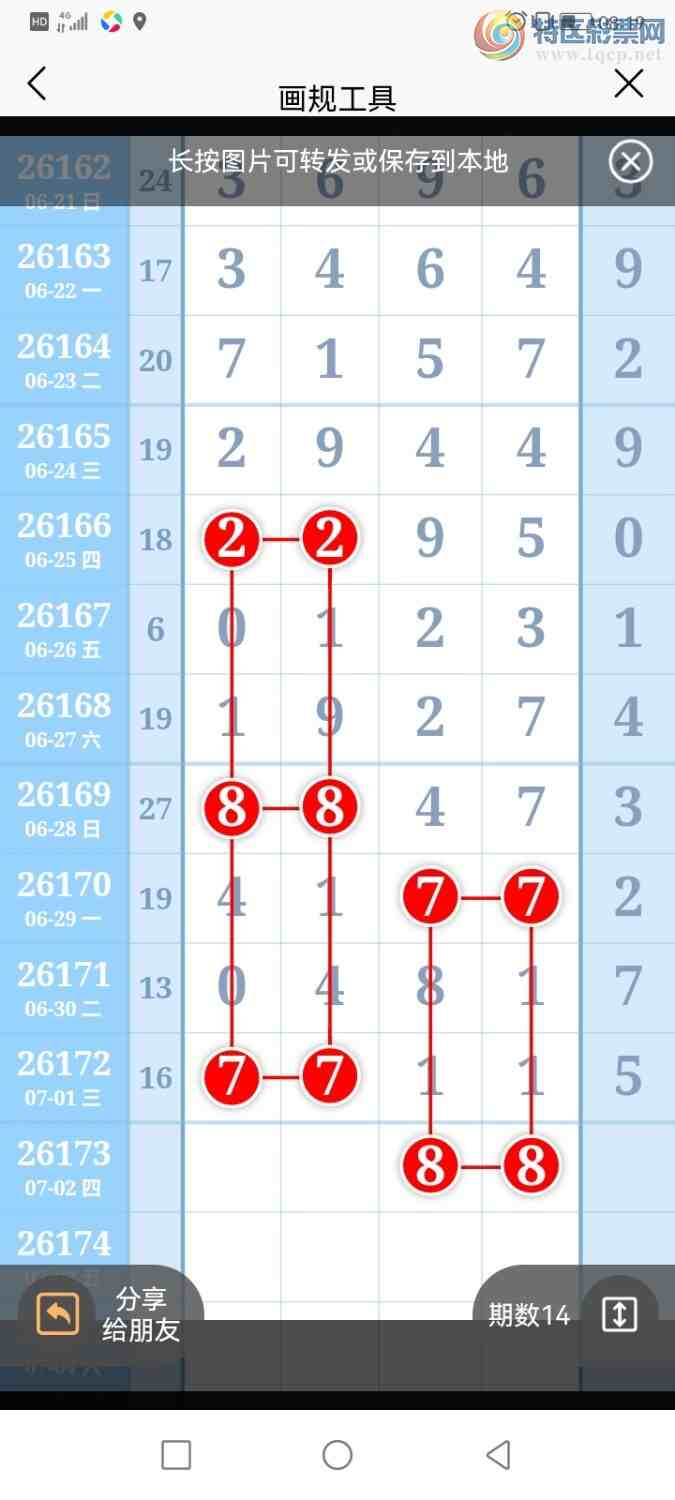
Task: Share the chart via 分享给朋友
Action: (108, 1314)
